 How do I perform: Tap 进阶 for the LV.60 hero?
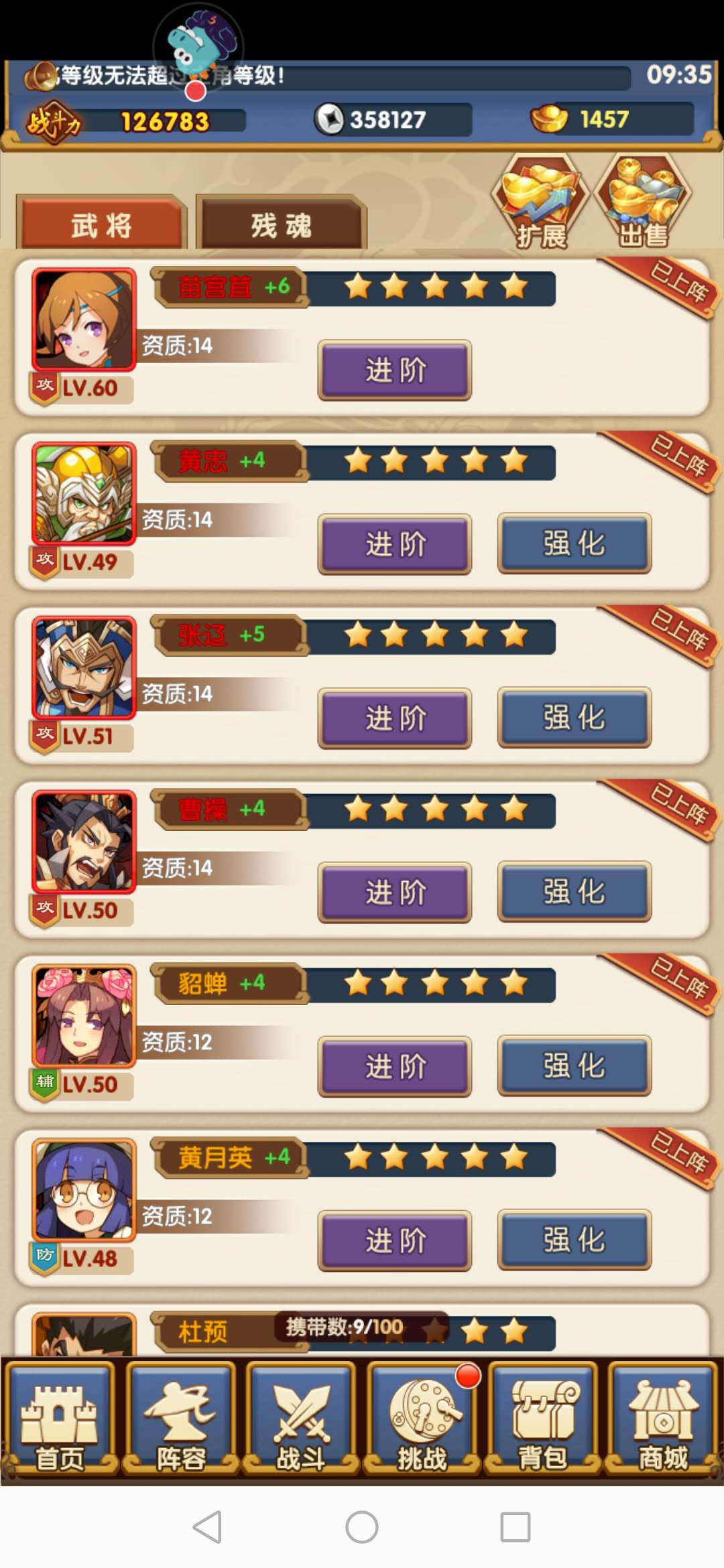point(394,370)
